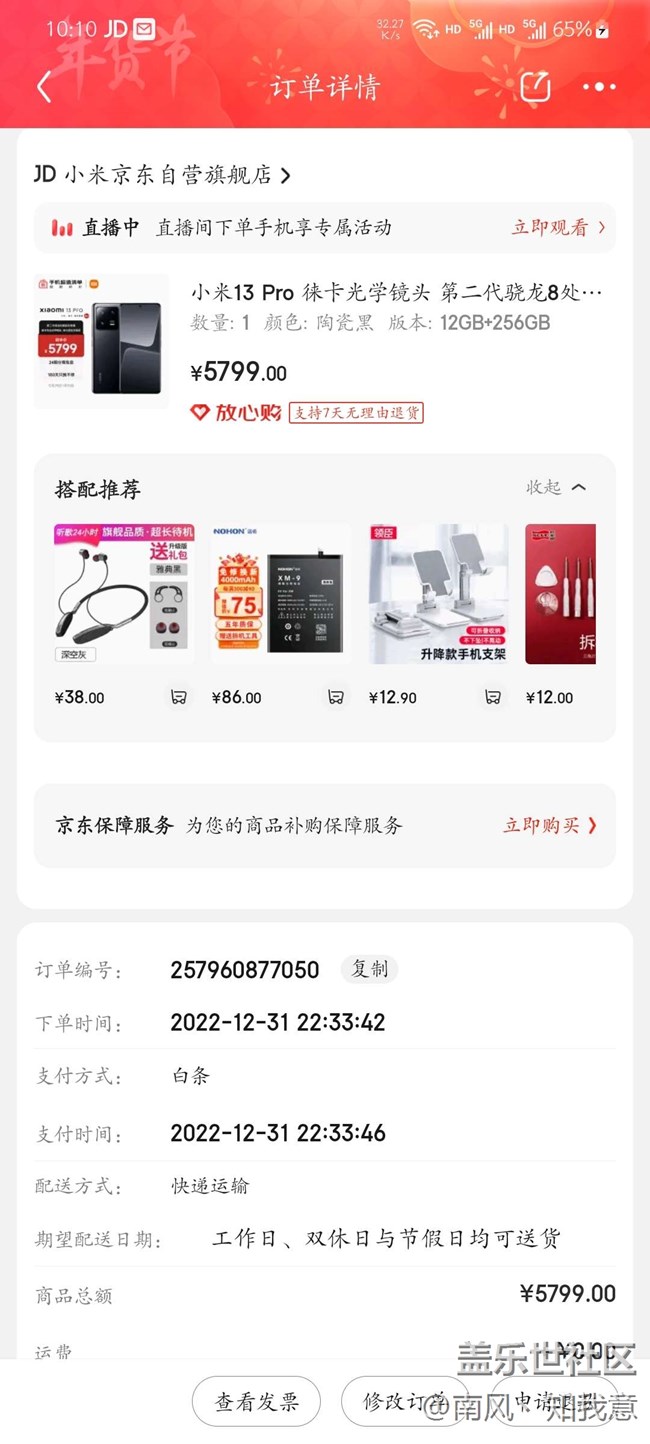Add the ¥86.00 battery to cart

click(336, 697)
